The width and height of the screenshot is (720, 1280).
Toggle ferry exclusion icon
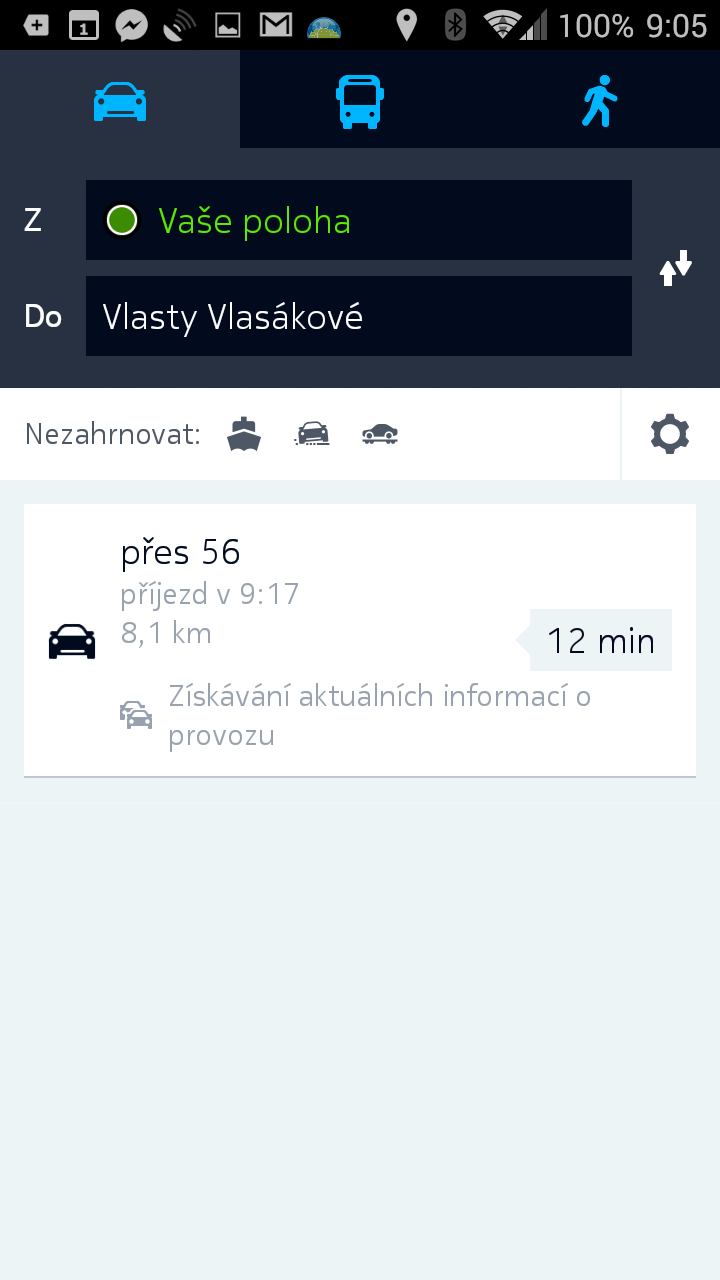click(x=244, y=434)
